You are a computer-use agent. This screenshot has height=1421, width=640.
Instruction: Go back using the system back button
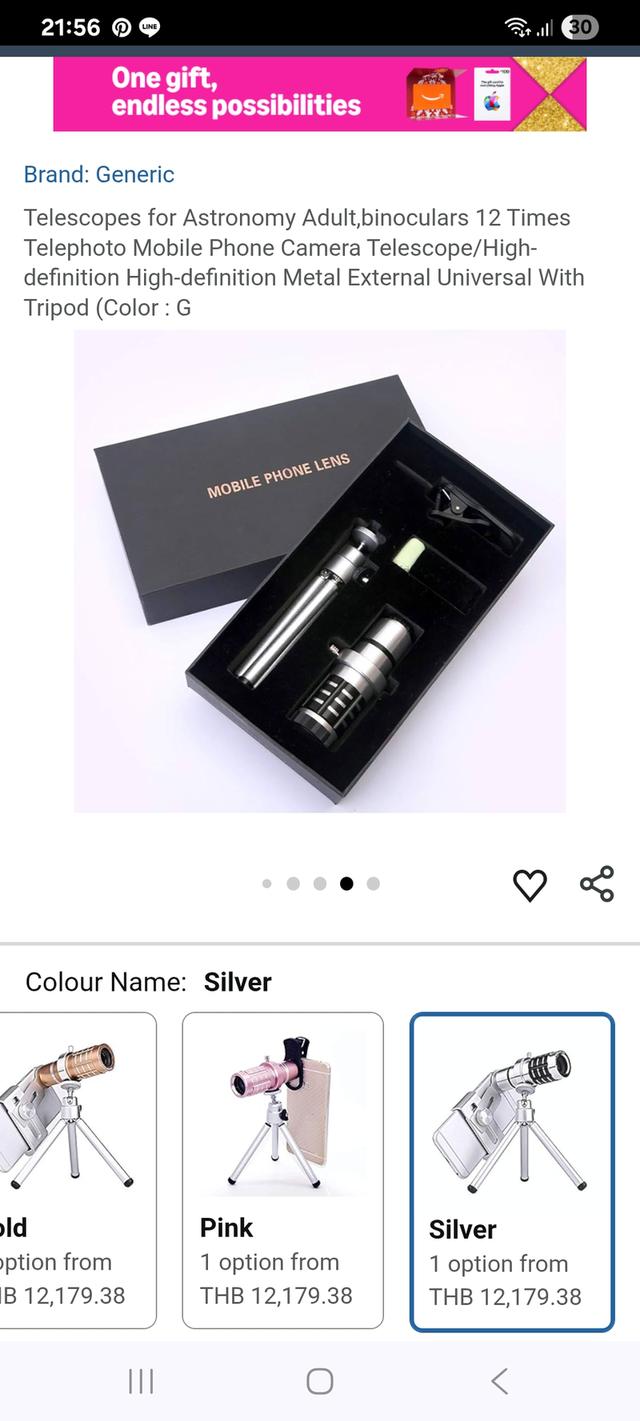[499, 1381]
